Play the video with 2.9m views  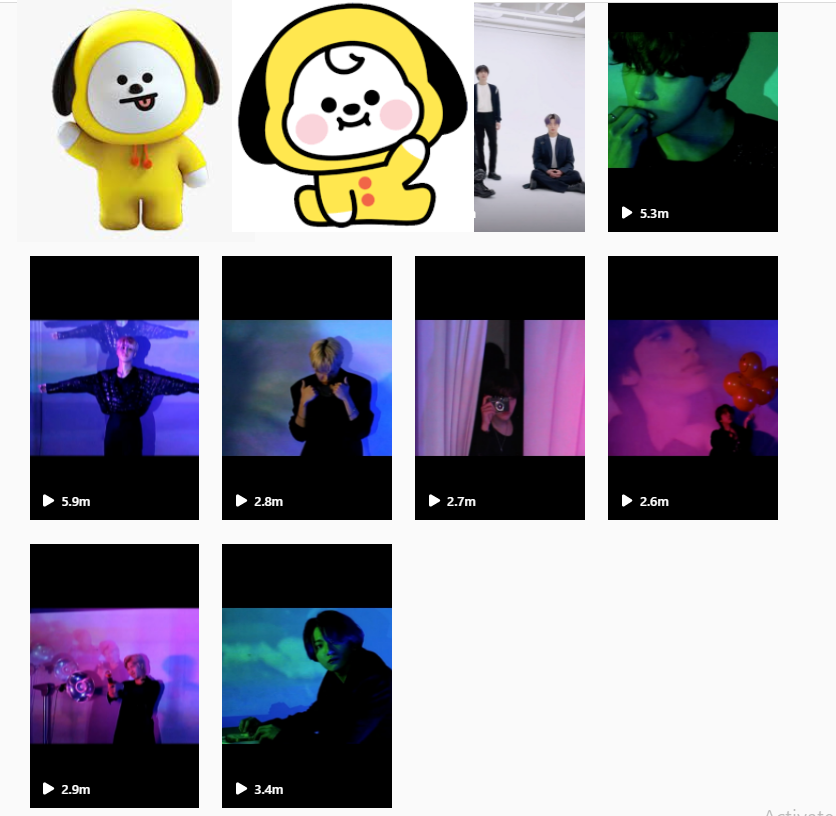pyautogui.click(x=114, y=676)
